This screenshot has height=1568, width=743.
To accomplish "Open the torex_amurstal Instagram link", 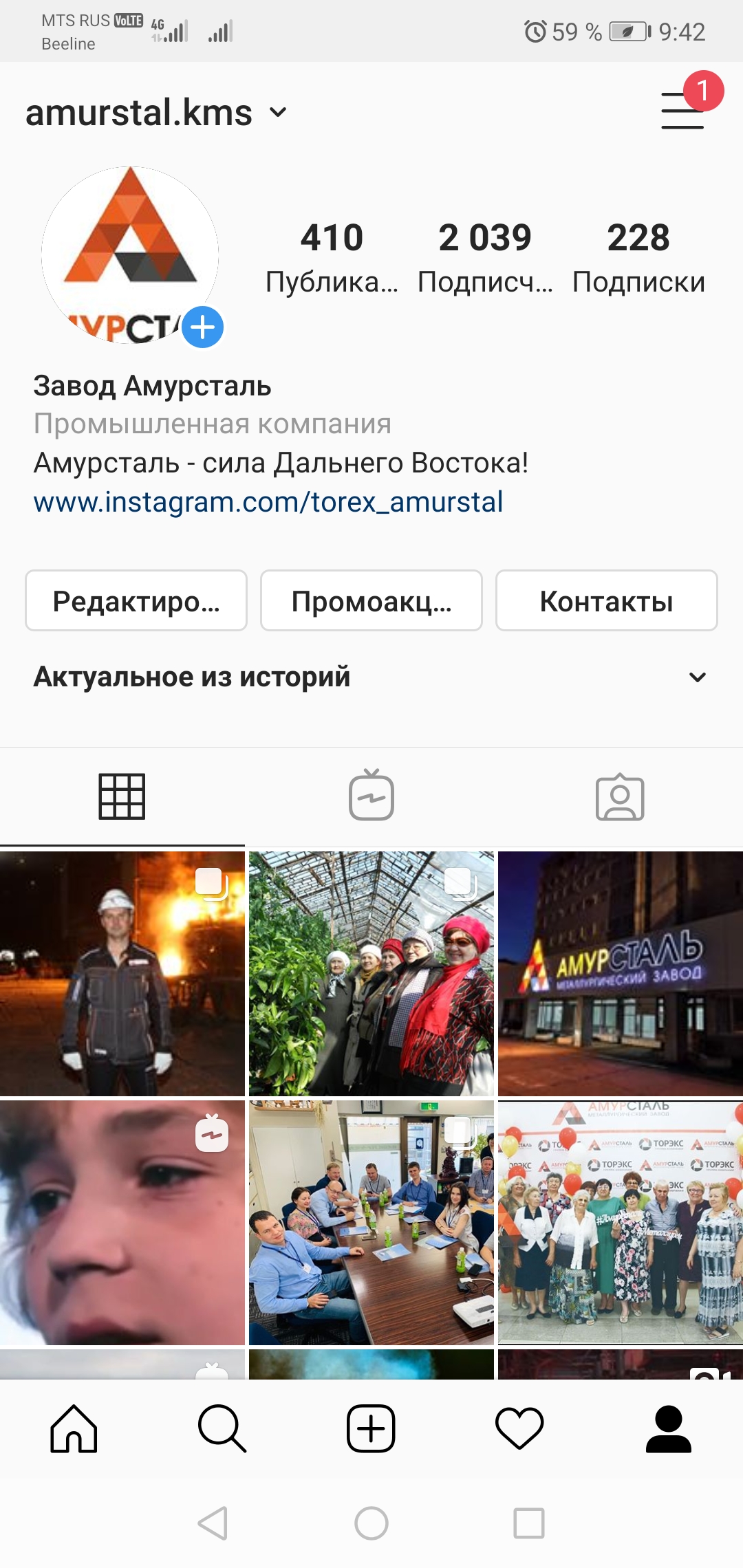I will point(268,502).
